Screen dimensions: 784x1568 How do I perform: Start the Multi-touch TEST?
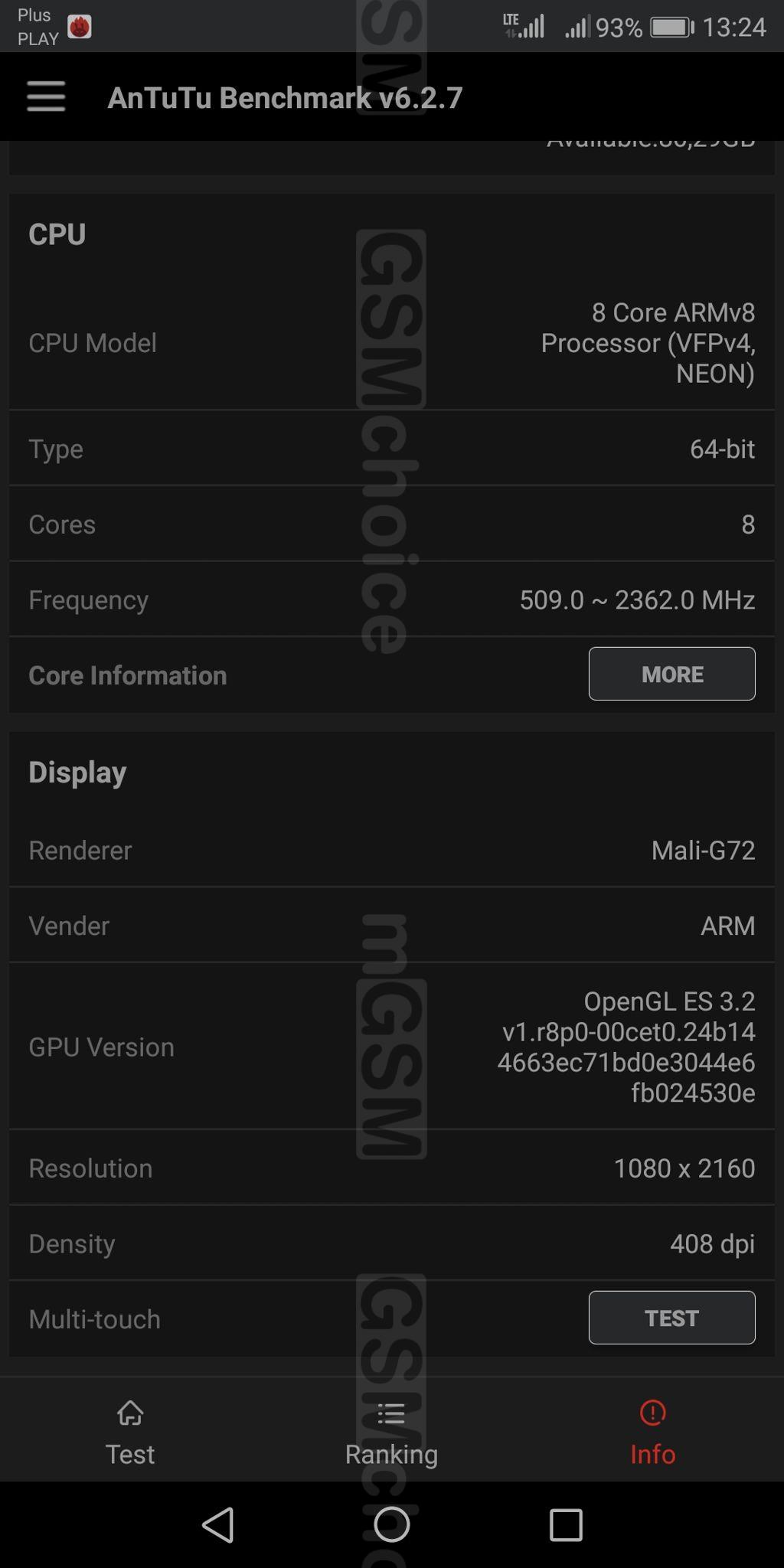[671, 1318]
